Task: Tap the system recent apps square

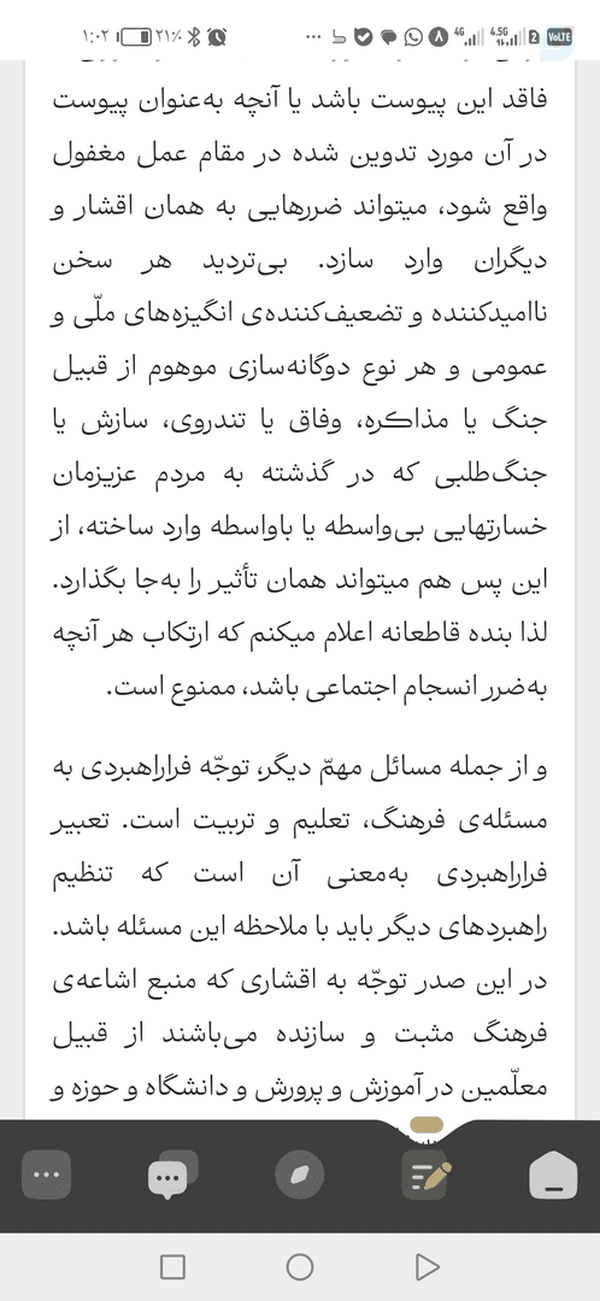Action: coord(172,1267)
